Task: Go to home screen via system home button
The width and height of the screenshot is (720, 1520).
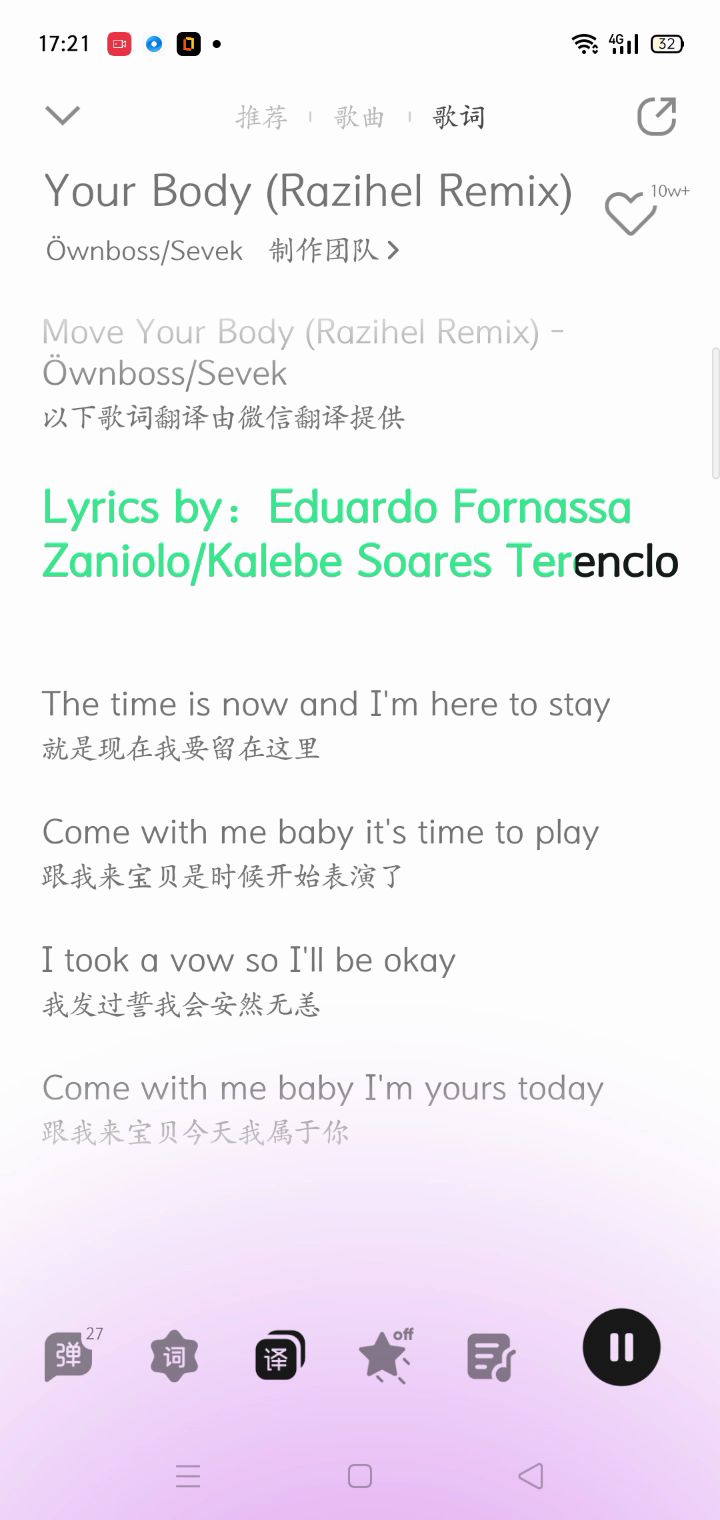Action: click(x=360, y=1475)
